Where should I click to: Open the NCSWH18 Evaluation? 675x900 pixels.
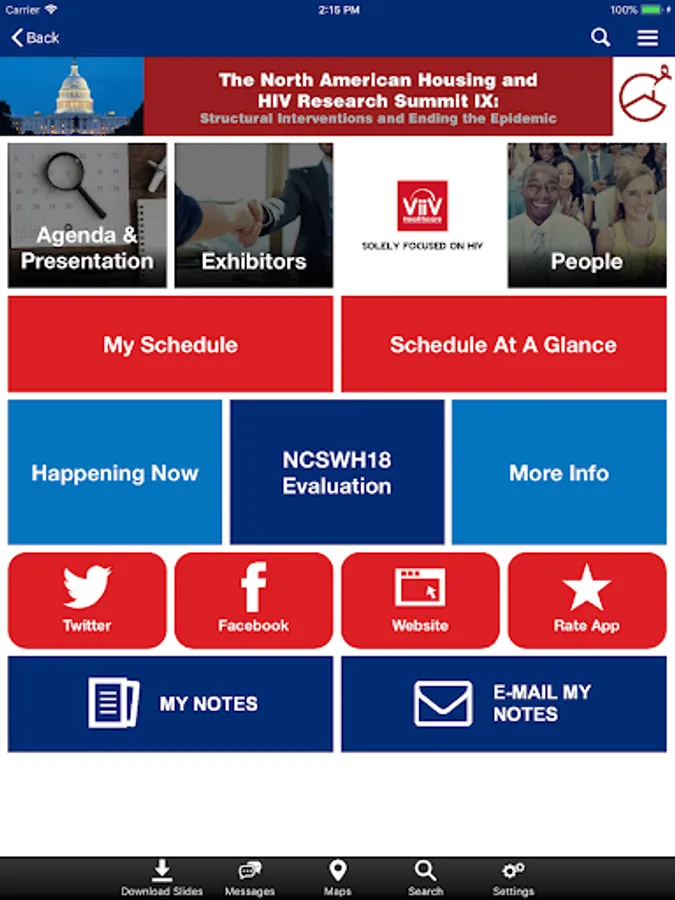[x=337, y=472]
